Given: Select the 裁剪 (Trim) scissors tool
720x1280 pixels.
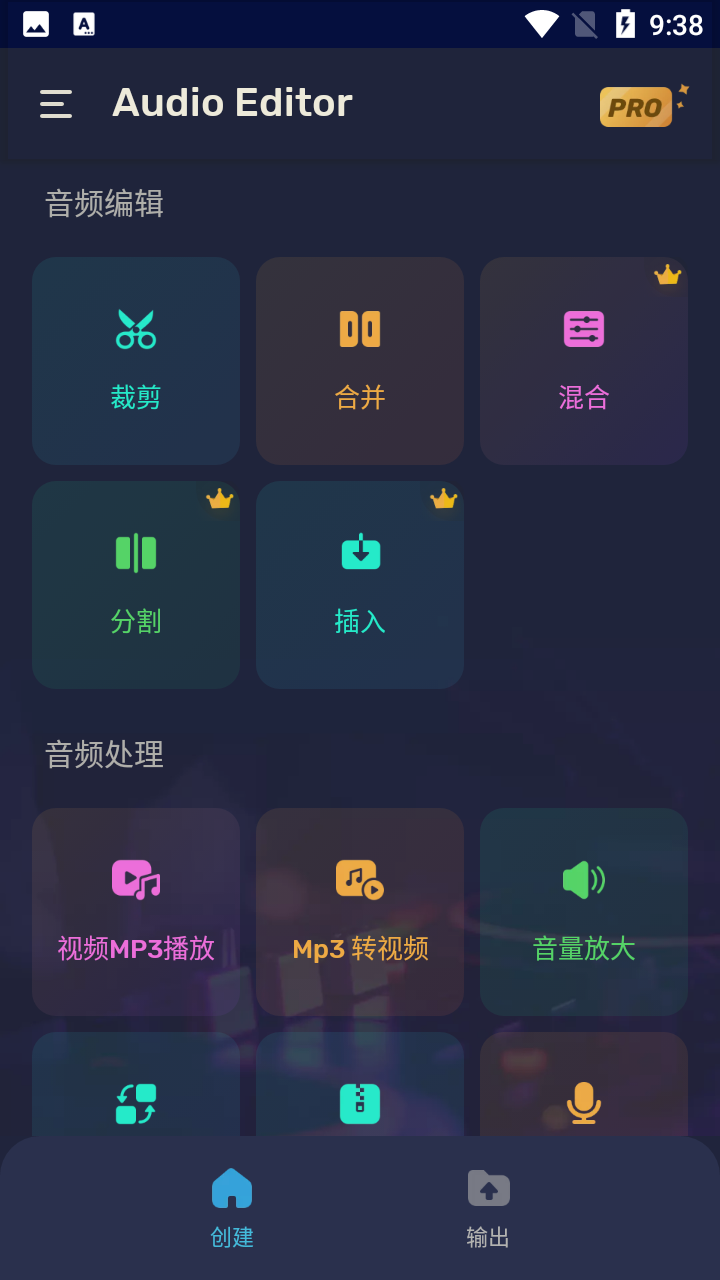Looking at the screenshot, I should pyautogui.click(x=135, y=361).
